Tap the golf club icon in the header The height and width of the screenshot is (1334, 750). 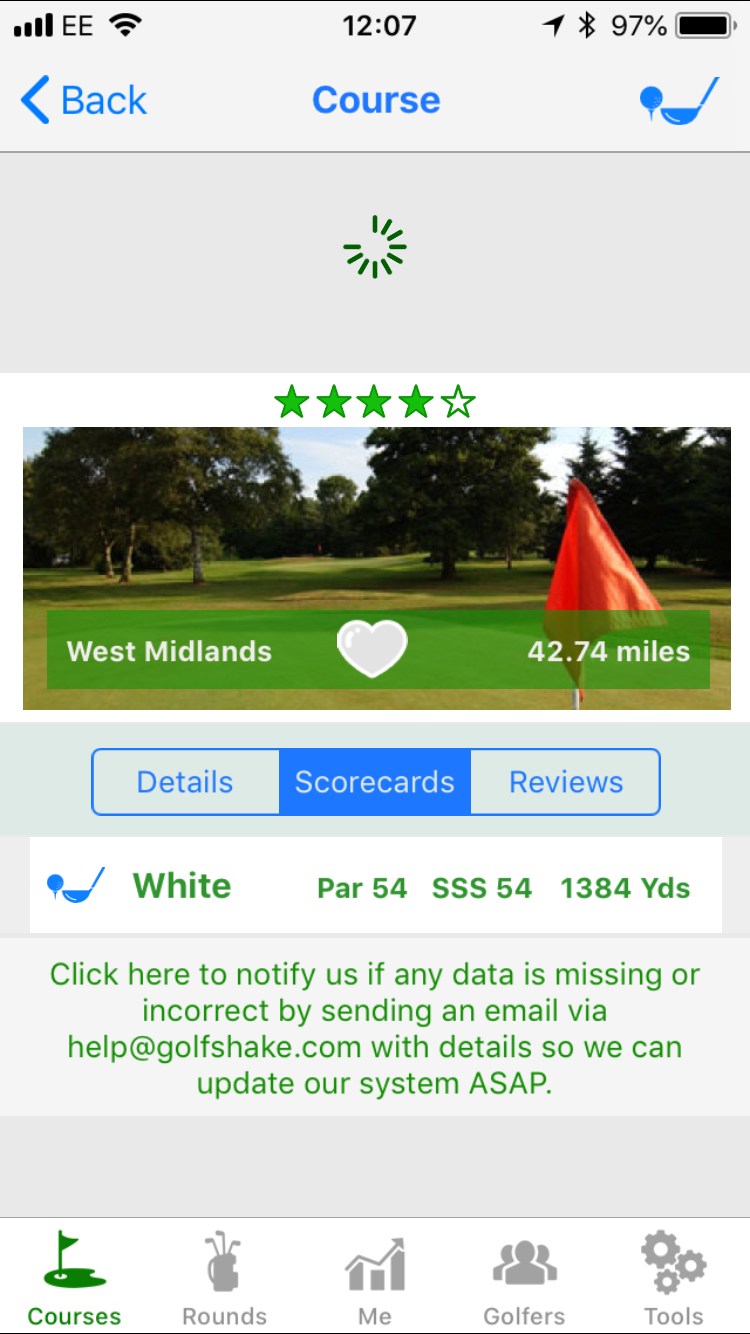(679, 101)
